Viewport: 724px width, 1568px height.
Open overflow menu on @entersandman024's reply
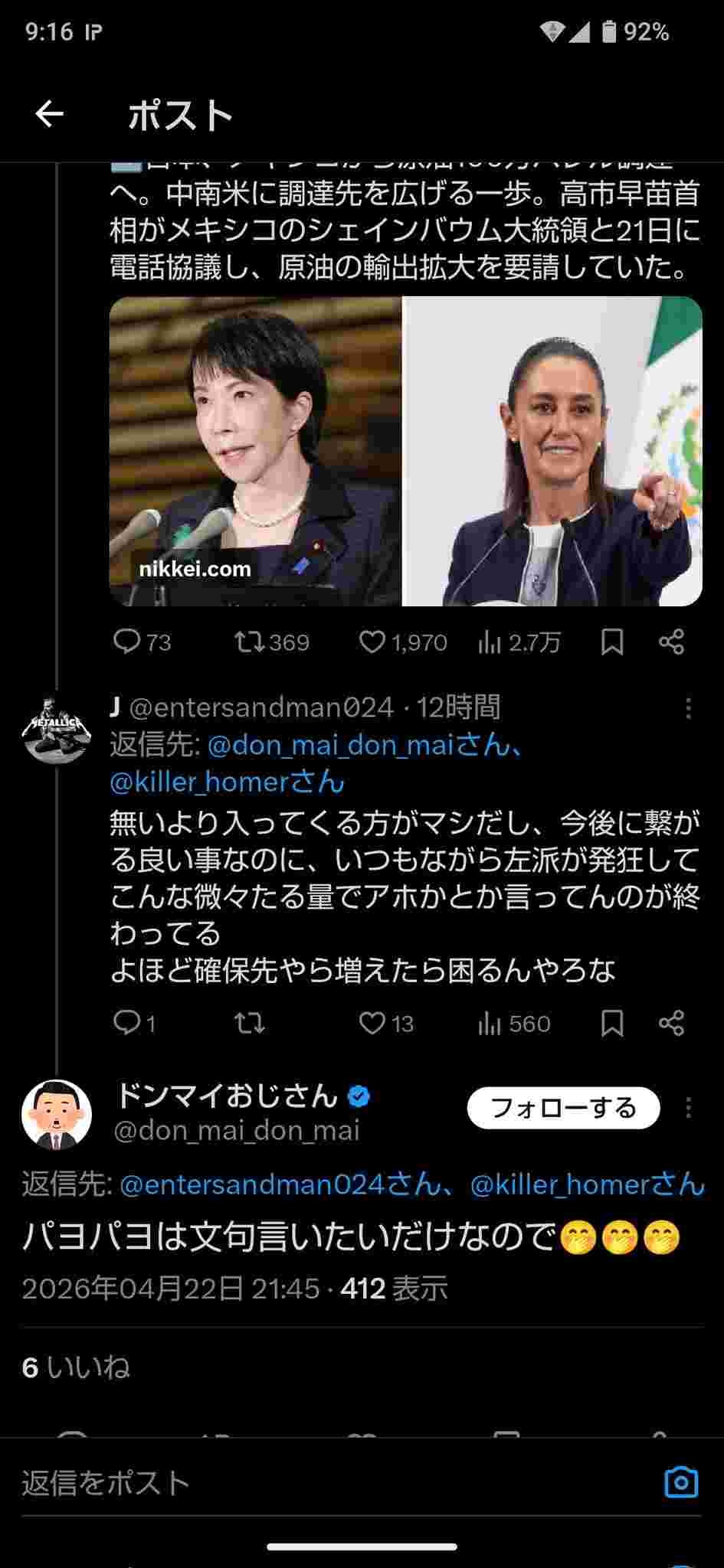(x=688, y=708)
